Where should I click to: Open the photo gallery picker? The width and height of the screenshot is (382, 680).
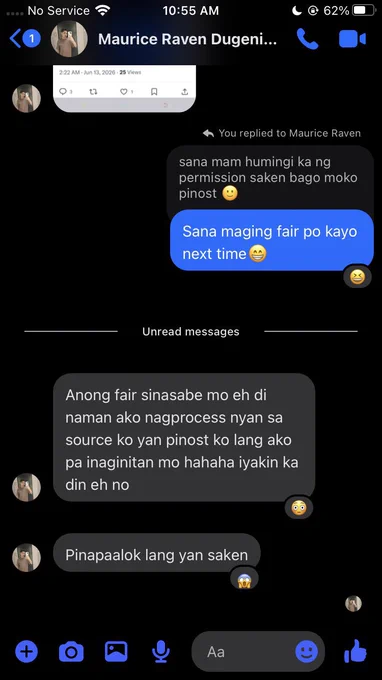click(x=116, y=651)
